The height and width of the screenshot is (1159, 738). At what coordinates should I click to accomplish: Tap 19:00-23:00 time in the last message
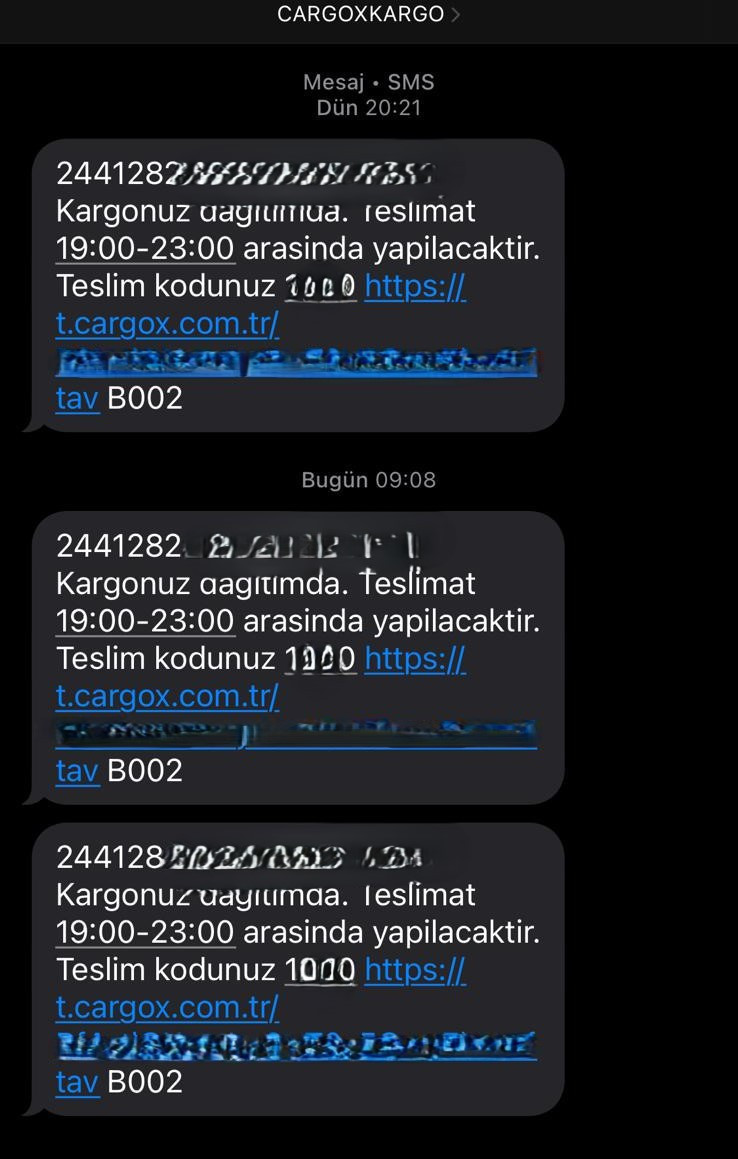145,932
